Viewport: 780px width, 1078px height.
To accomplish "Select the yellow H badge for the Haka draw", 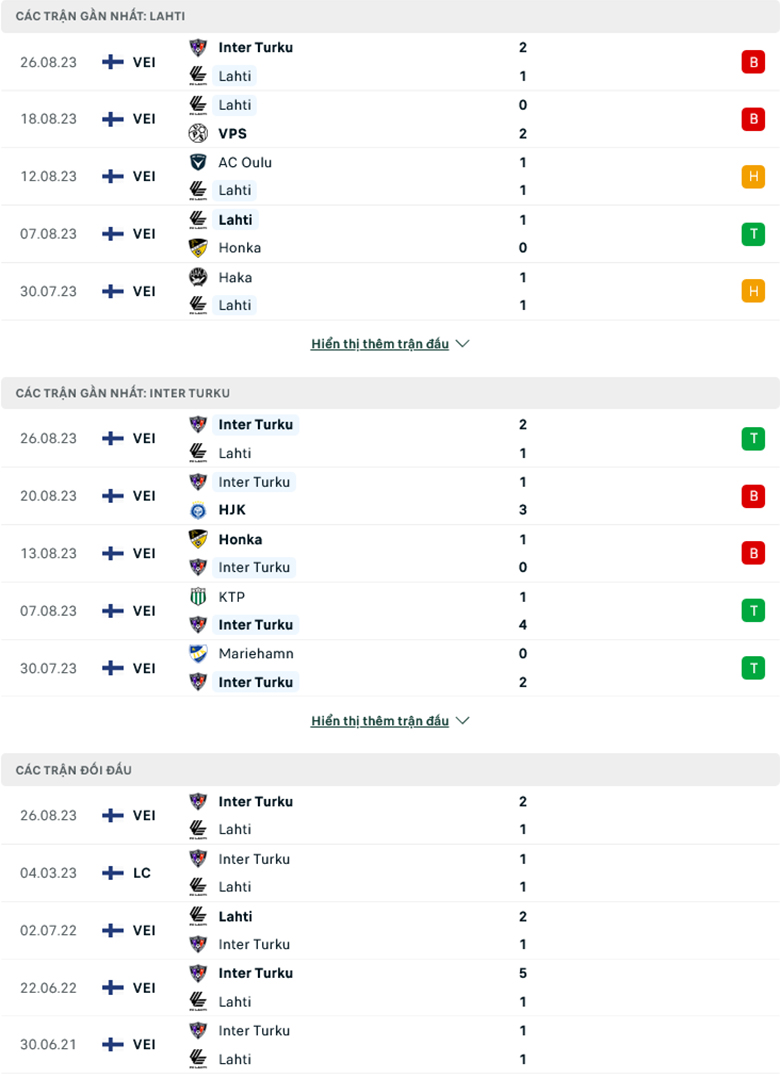I will point(753,291).
